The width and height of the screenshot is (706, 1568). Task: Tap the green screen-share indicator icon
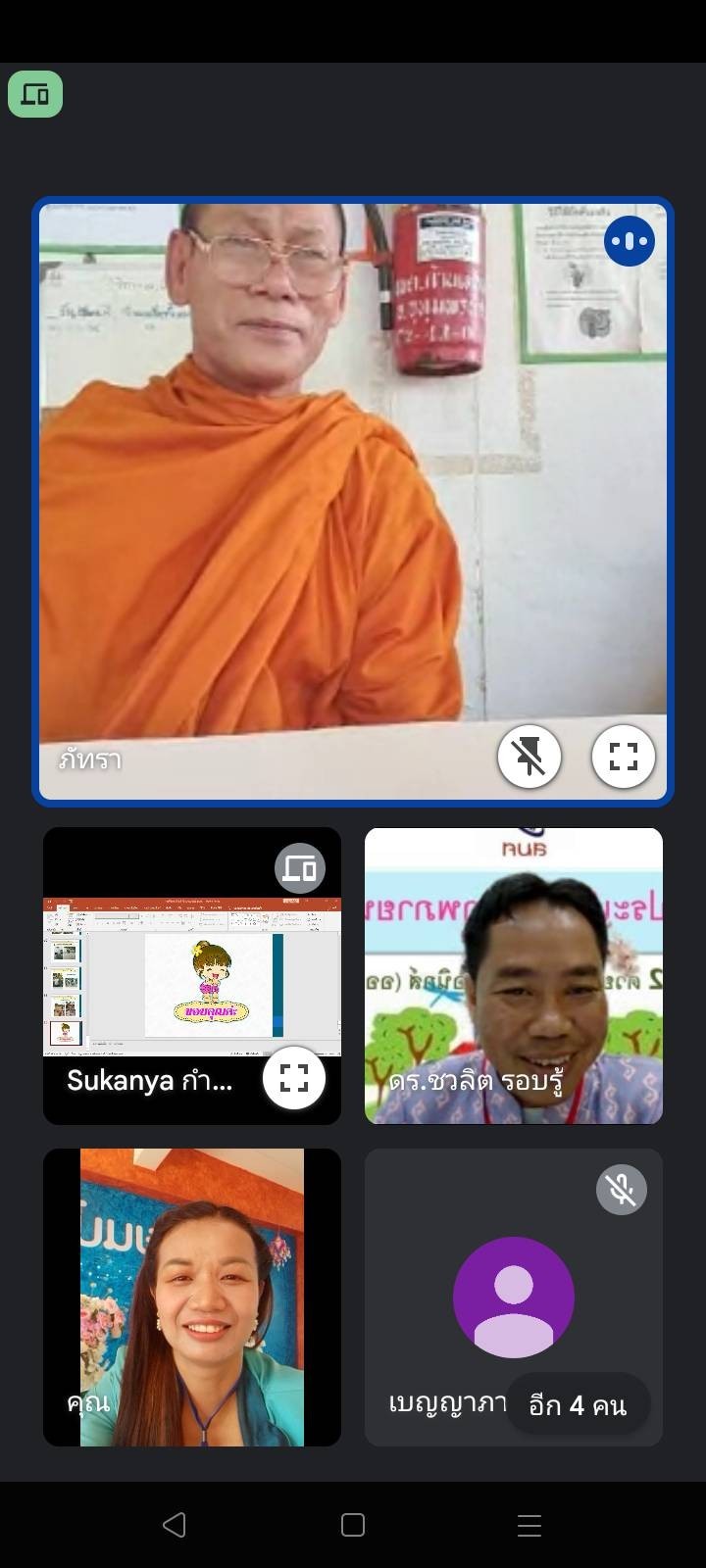point(35,95)
